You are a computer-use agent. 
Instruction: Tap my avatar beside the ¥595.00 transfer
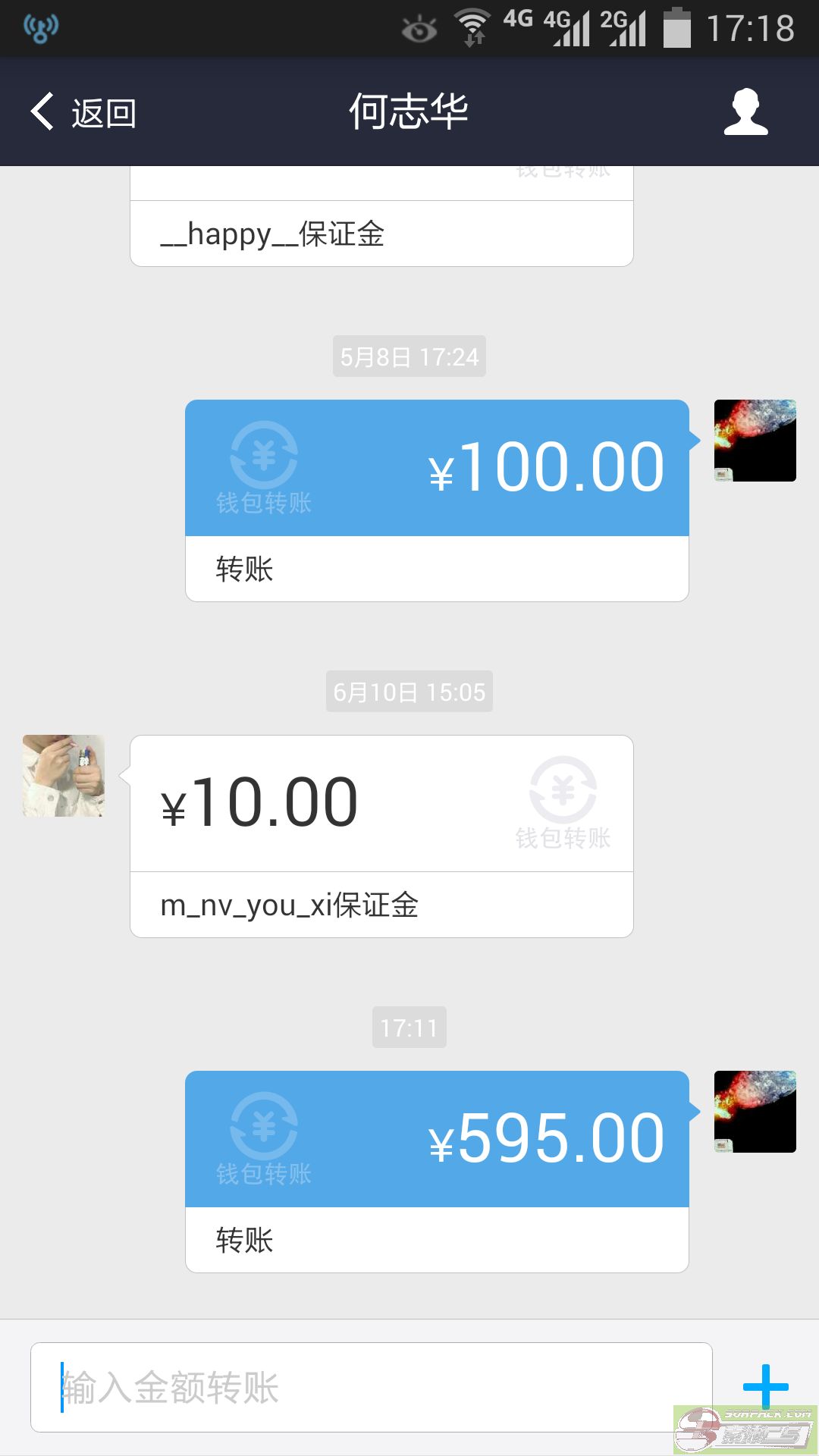coord(755,1112)
